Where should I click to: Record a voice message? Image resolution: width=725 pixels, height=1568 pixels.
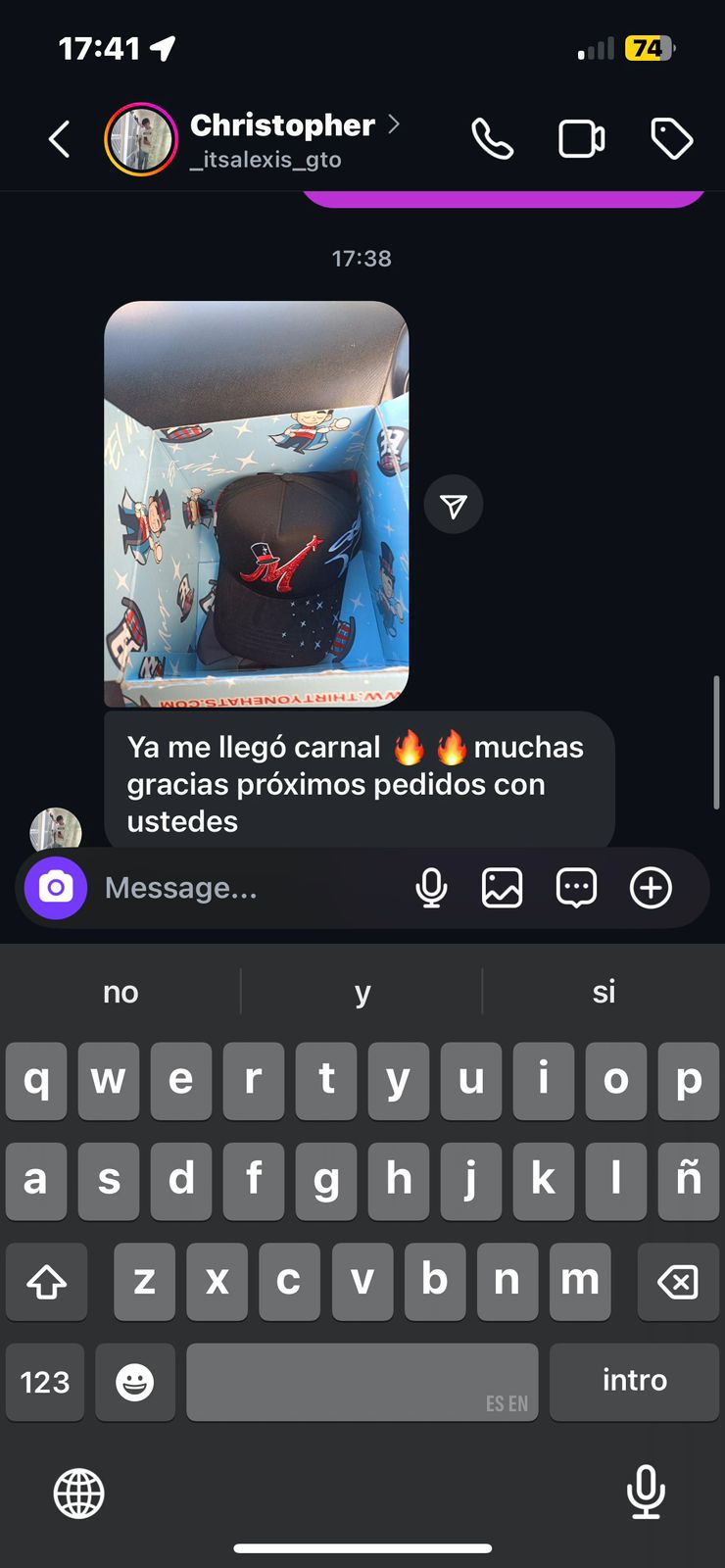point(431,888)
